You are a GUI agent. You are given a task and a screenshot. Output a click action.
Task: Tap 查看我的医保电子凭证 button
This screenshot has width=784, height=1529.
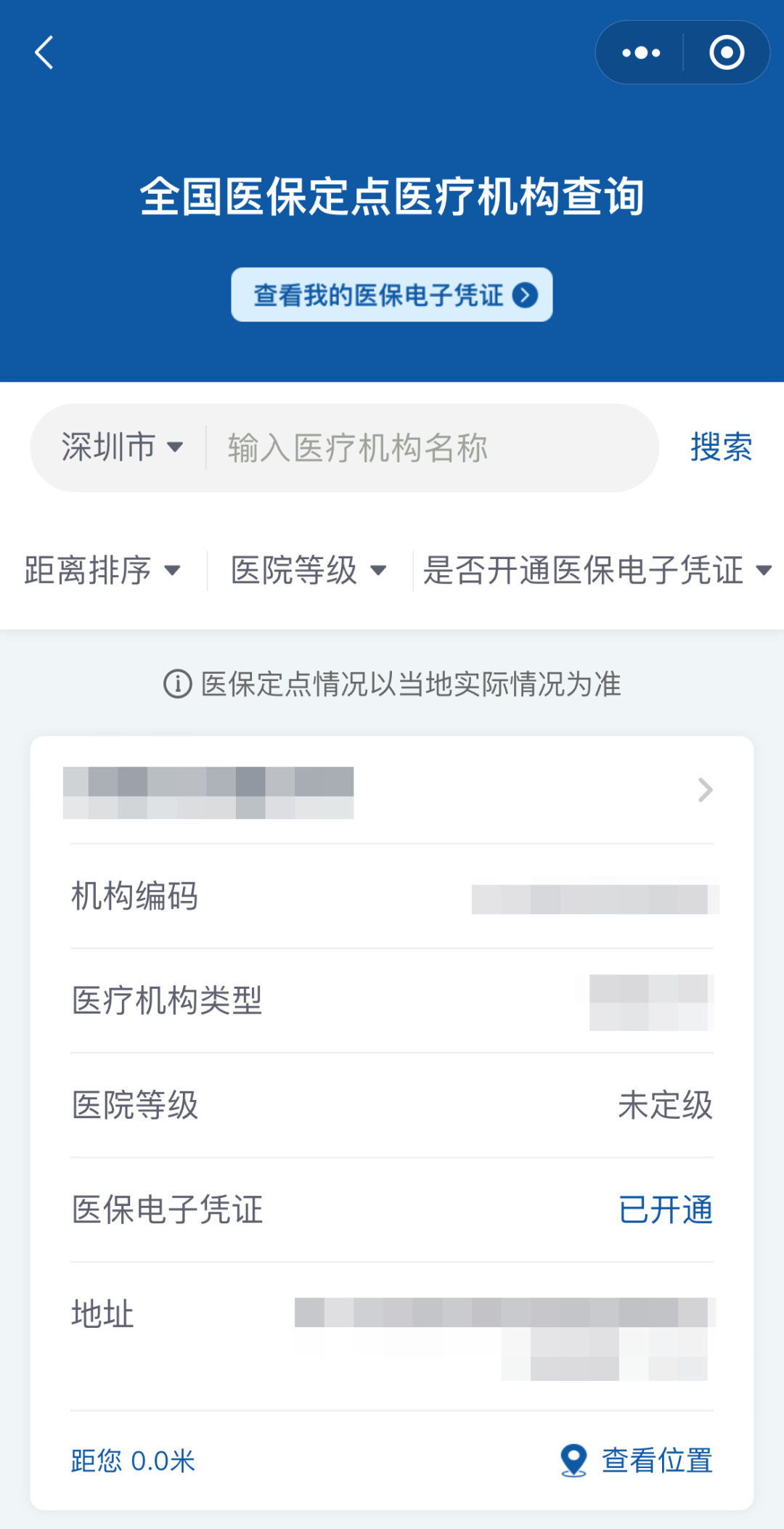(392, 295)
